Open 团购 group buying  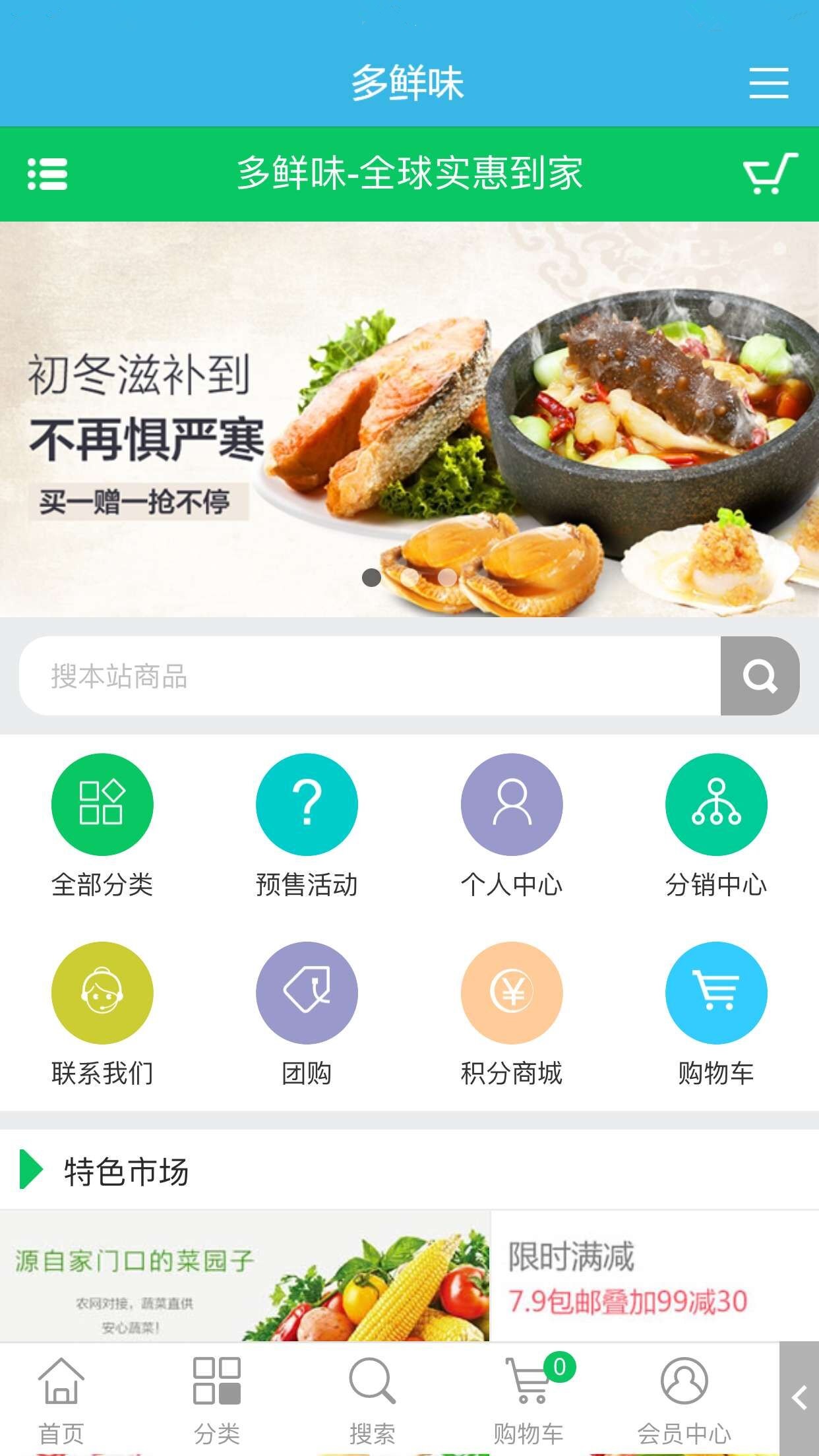(307, 1013)
